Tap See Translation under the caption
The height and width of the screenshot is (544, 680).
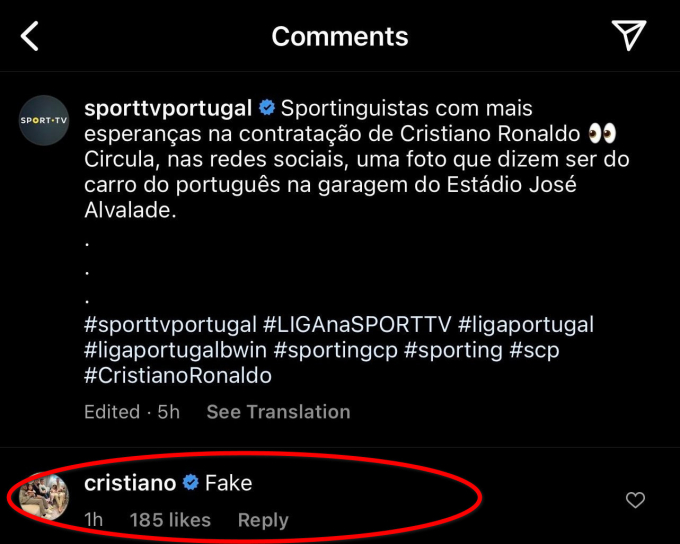coord(278,412)
